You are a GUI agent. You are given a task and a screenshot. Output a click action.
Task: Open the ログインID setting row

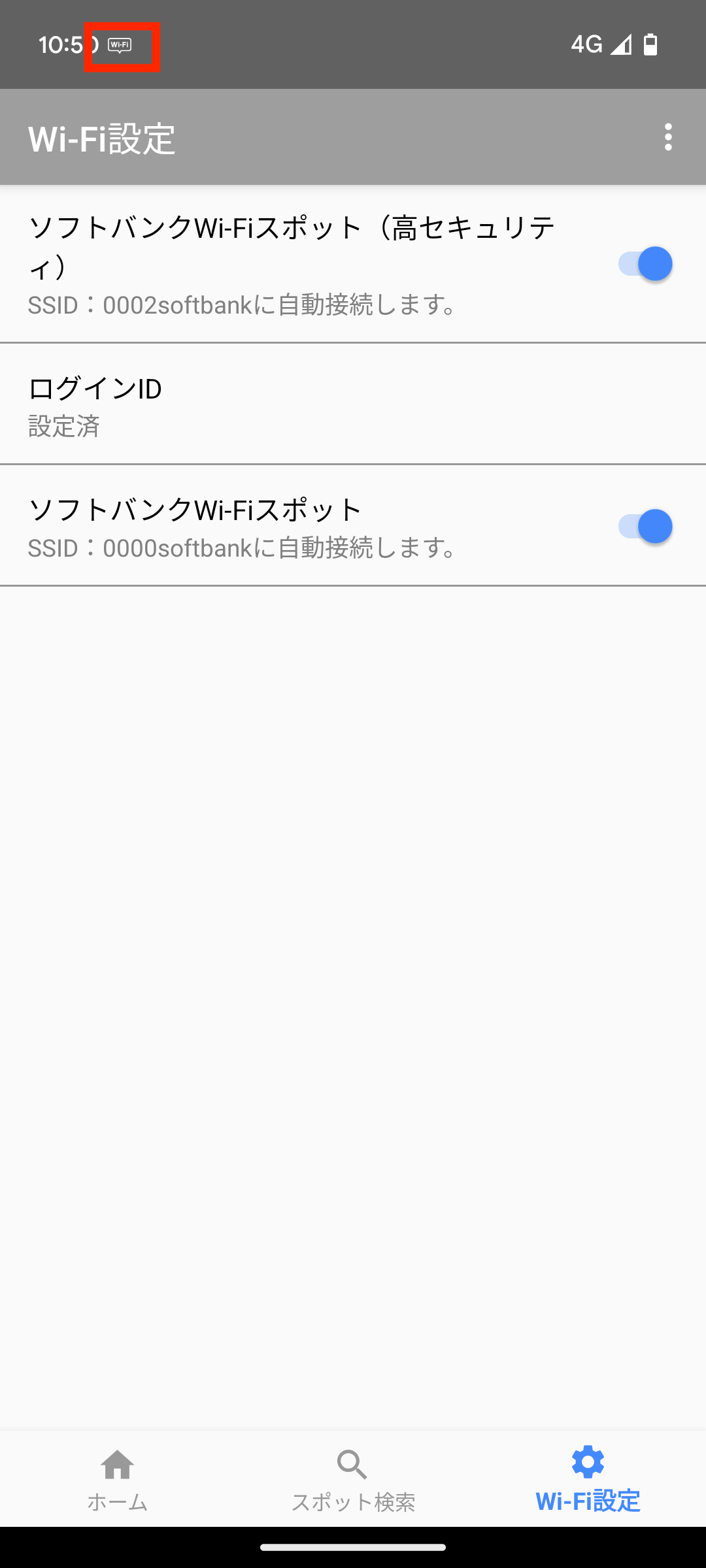pos(353,404)
